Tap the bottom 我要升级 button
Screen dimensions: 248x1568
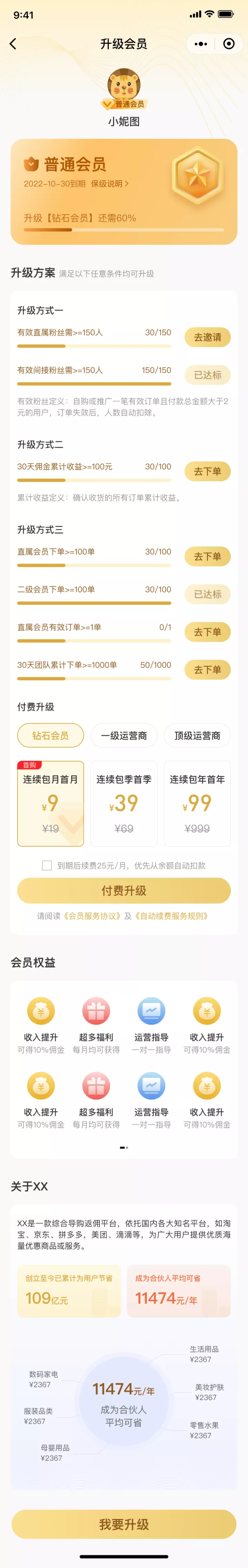[124, 1524]
